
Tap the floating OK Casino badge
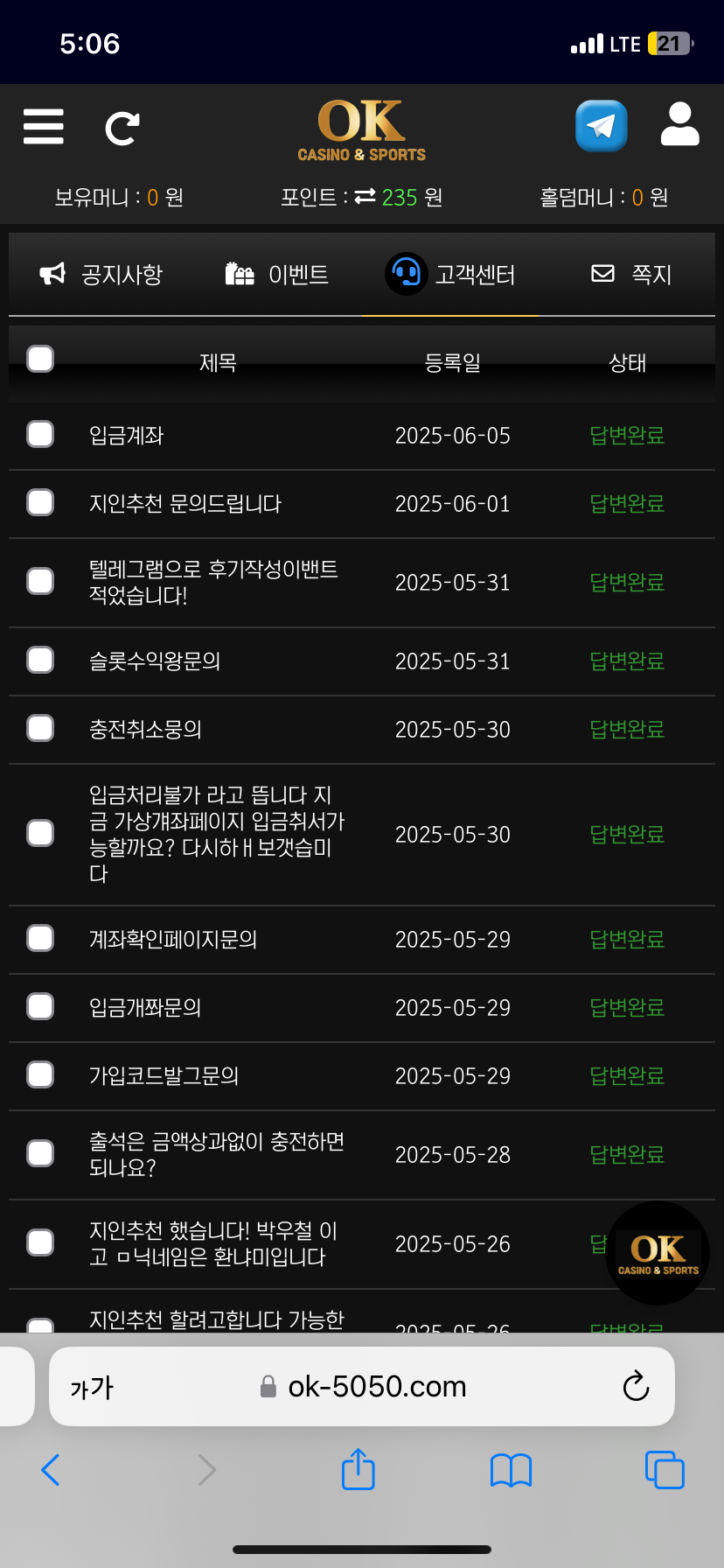tap(658, 1253)
